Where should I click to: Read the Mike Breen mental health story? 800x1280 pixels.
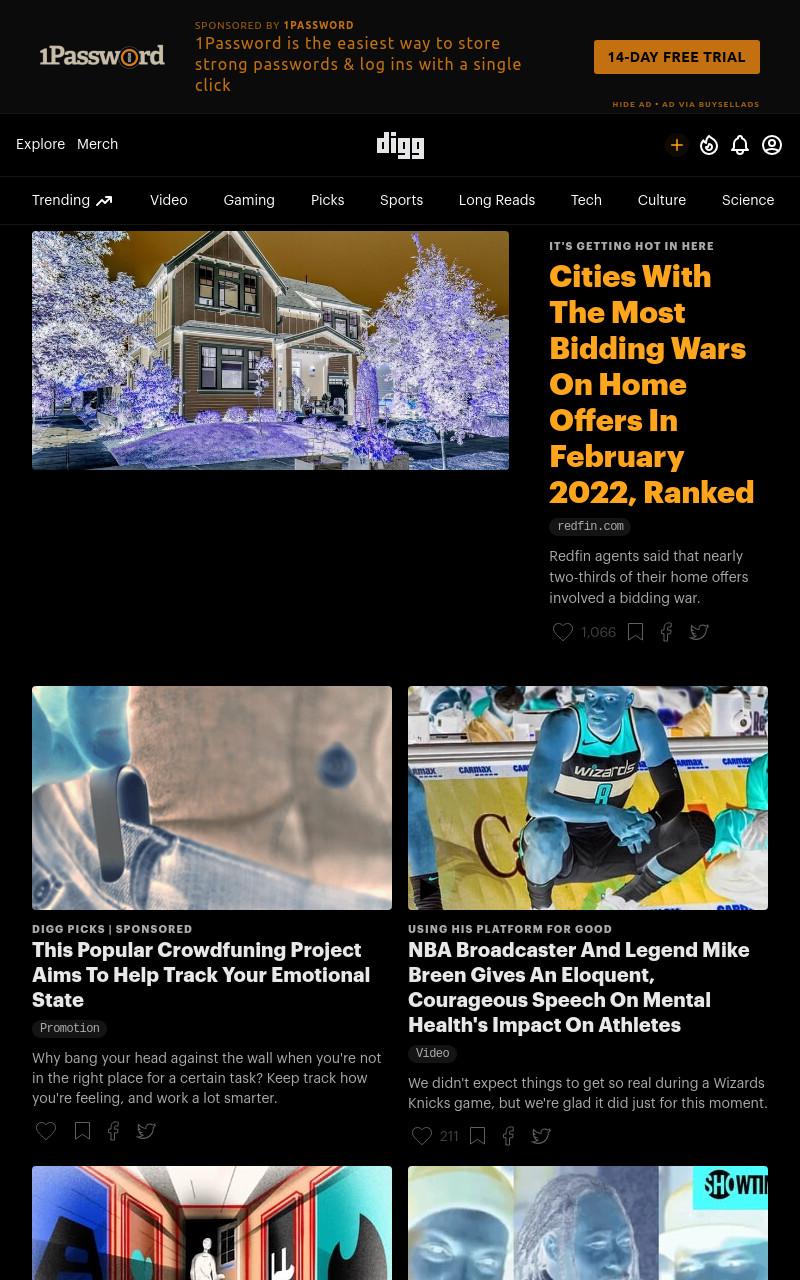[x=579, y=987]
